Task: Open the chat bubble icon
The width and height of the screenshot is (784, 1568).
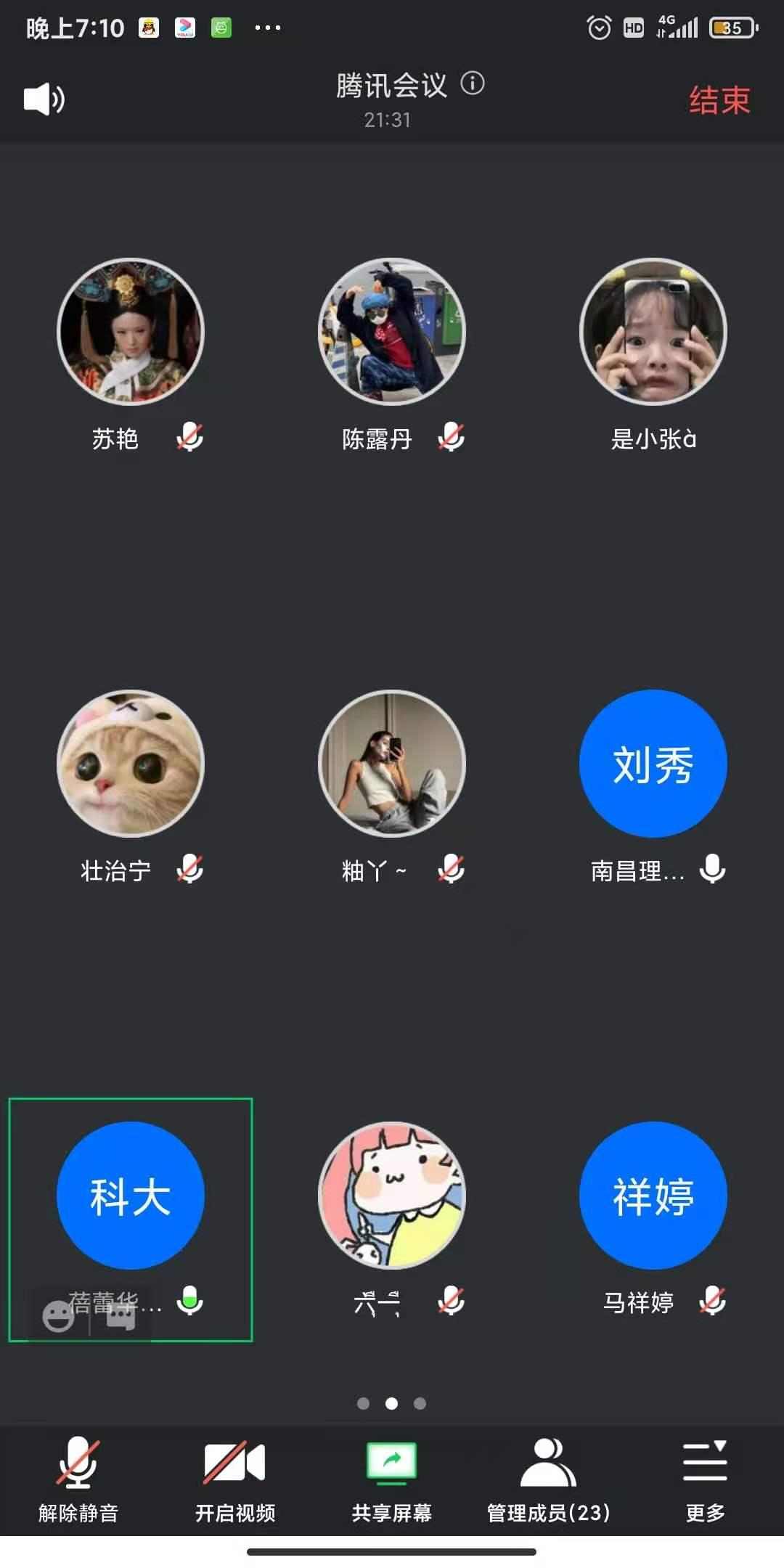Action: [x=121, y=1316]
